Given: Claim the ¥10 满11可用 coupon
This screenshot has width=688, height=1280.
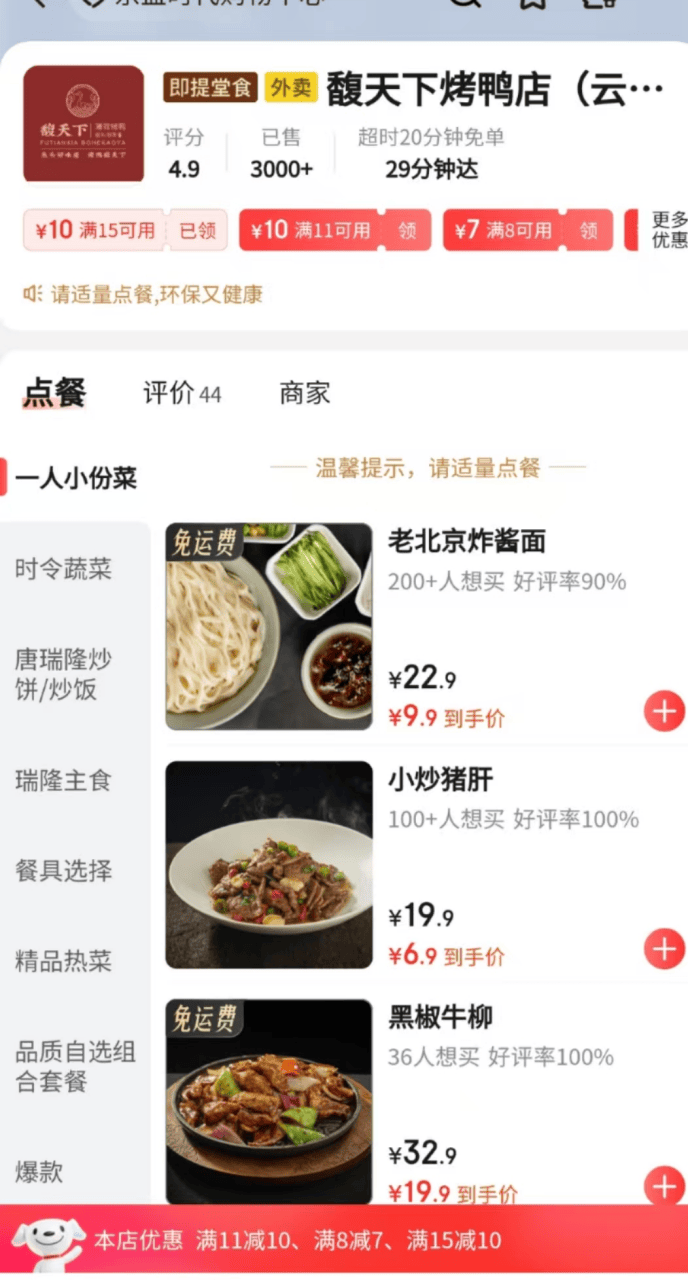Looking at the screenshot, I should 407,230.
